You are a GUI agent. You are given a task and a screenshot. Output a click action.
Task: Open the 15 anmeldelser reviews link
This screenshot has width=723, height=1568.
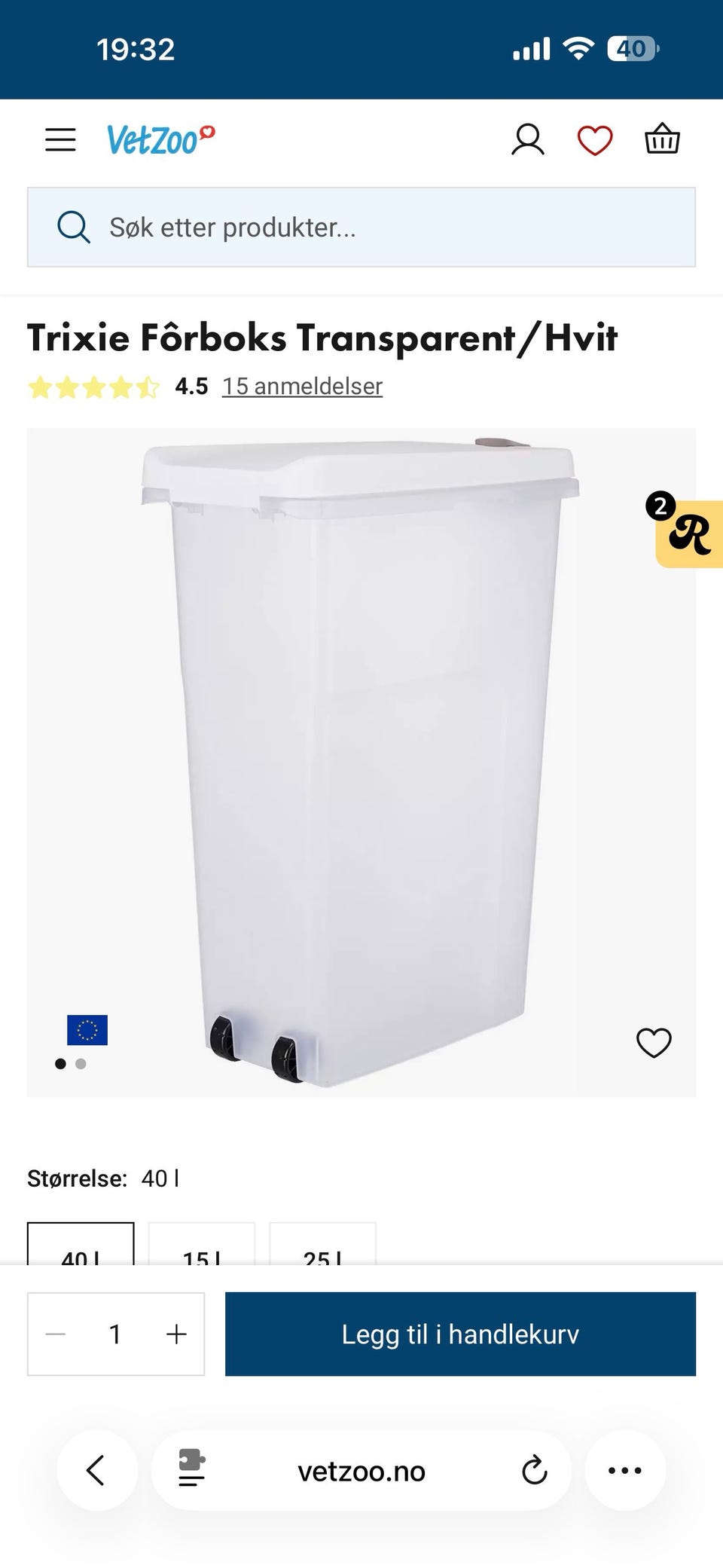302,386
